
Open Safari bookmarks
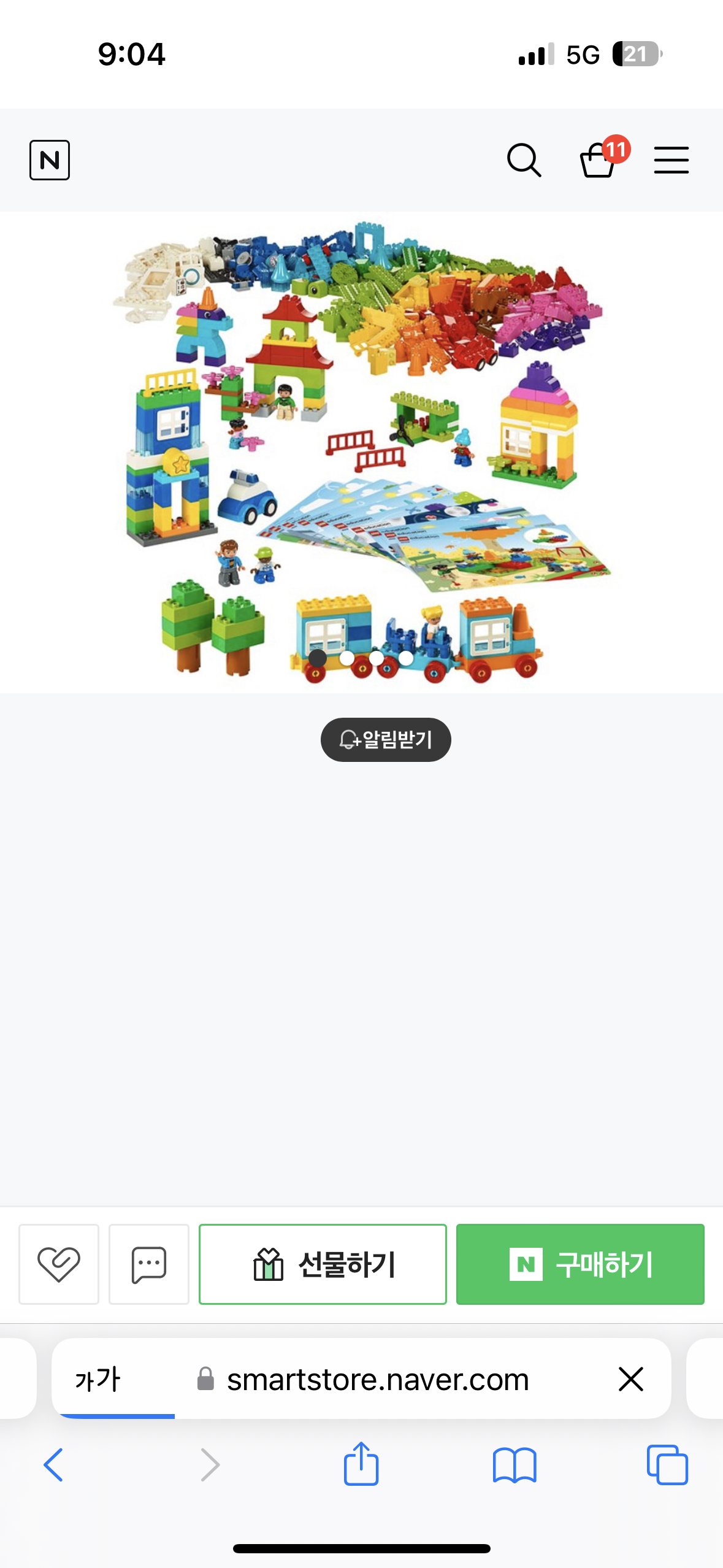pos(515,1465)
